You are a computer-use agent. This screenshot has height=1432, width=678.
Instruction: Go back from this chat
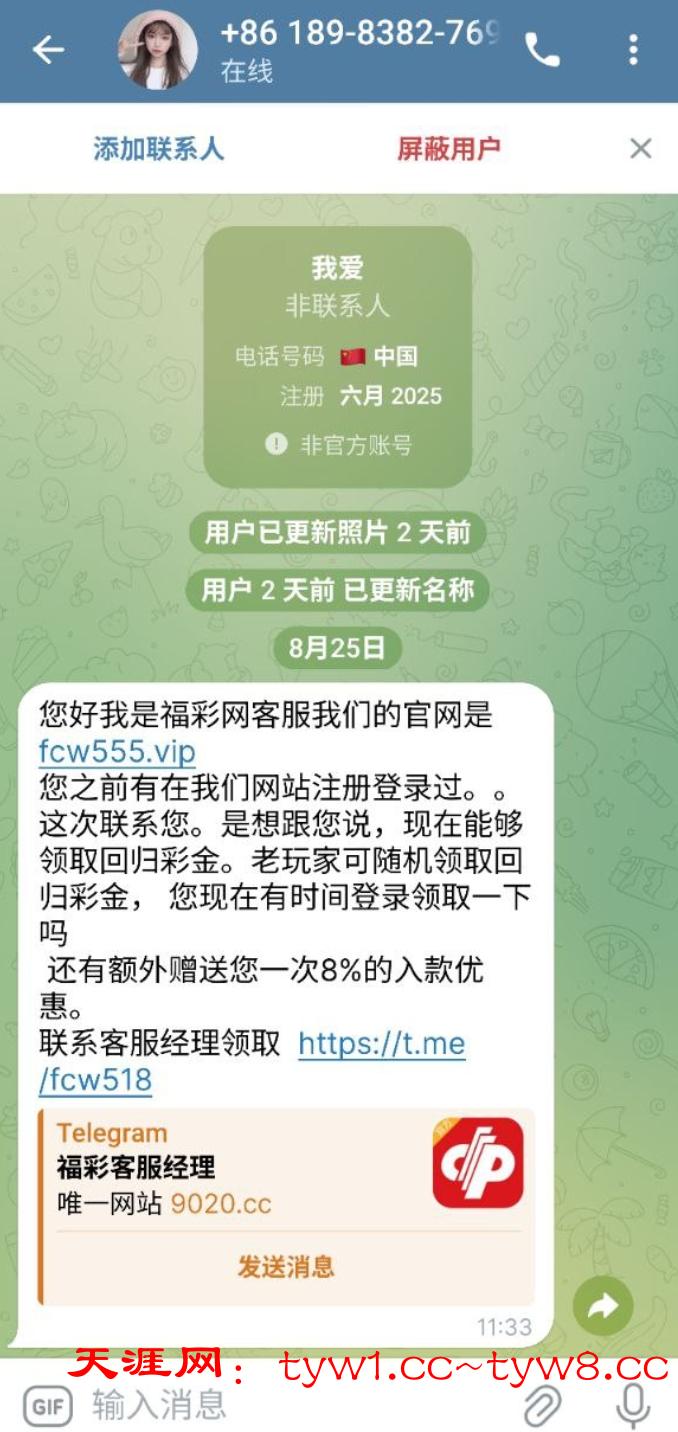pyautogui.click(x=48, y=50)
